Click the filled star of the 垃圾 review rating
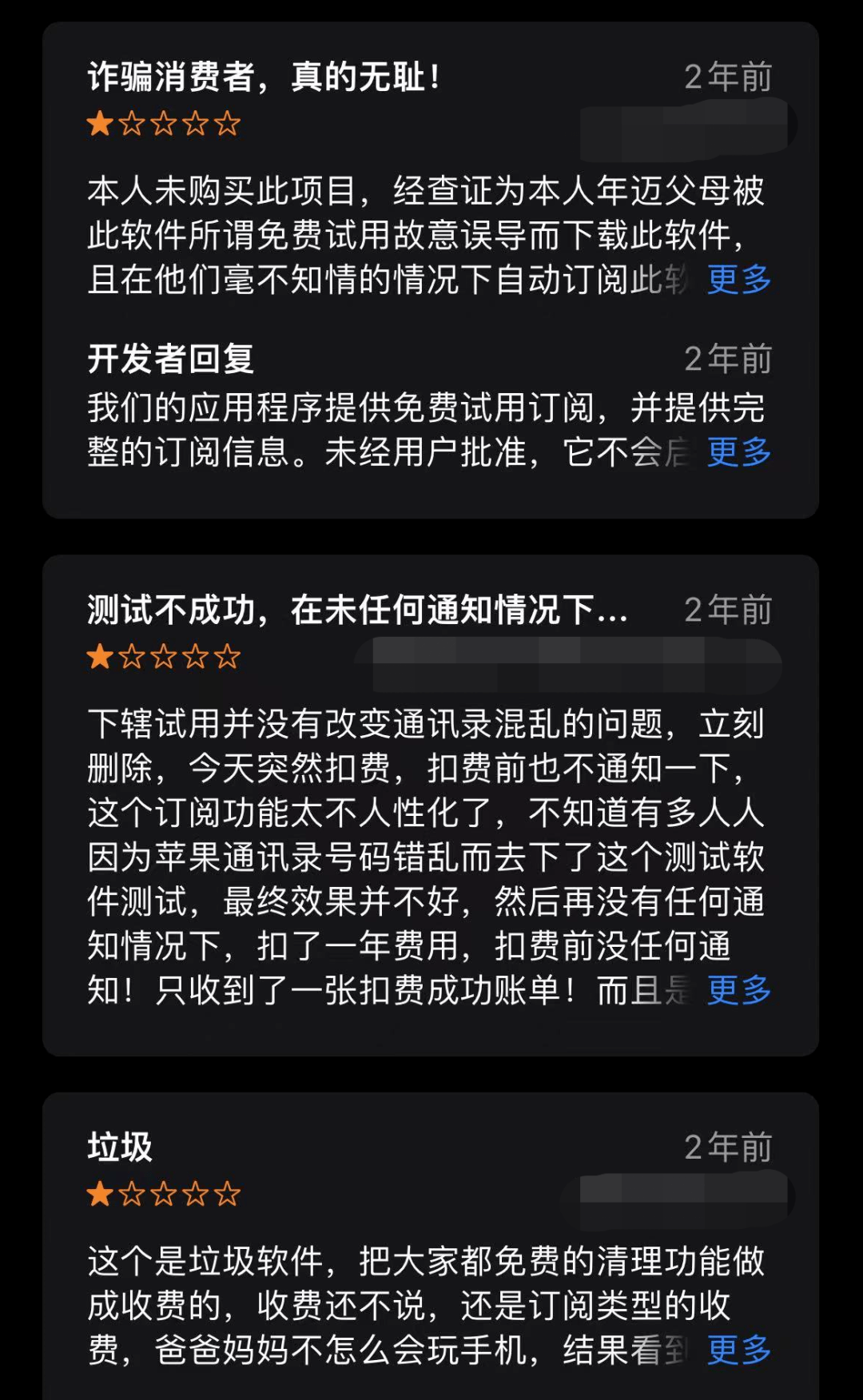Image resolution: width=863 pixels, height=1400 pixels. click(97, 1195)
